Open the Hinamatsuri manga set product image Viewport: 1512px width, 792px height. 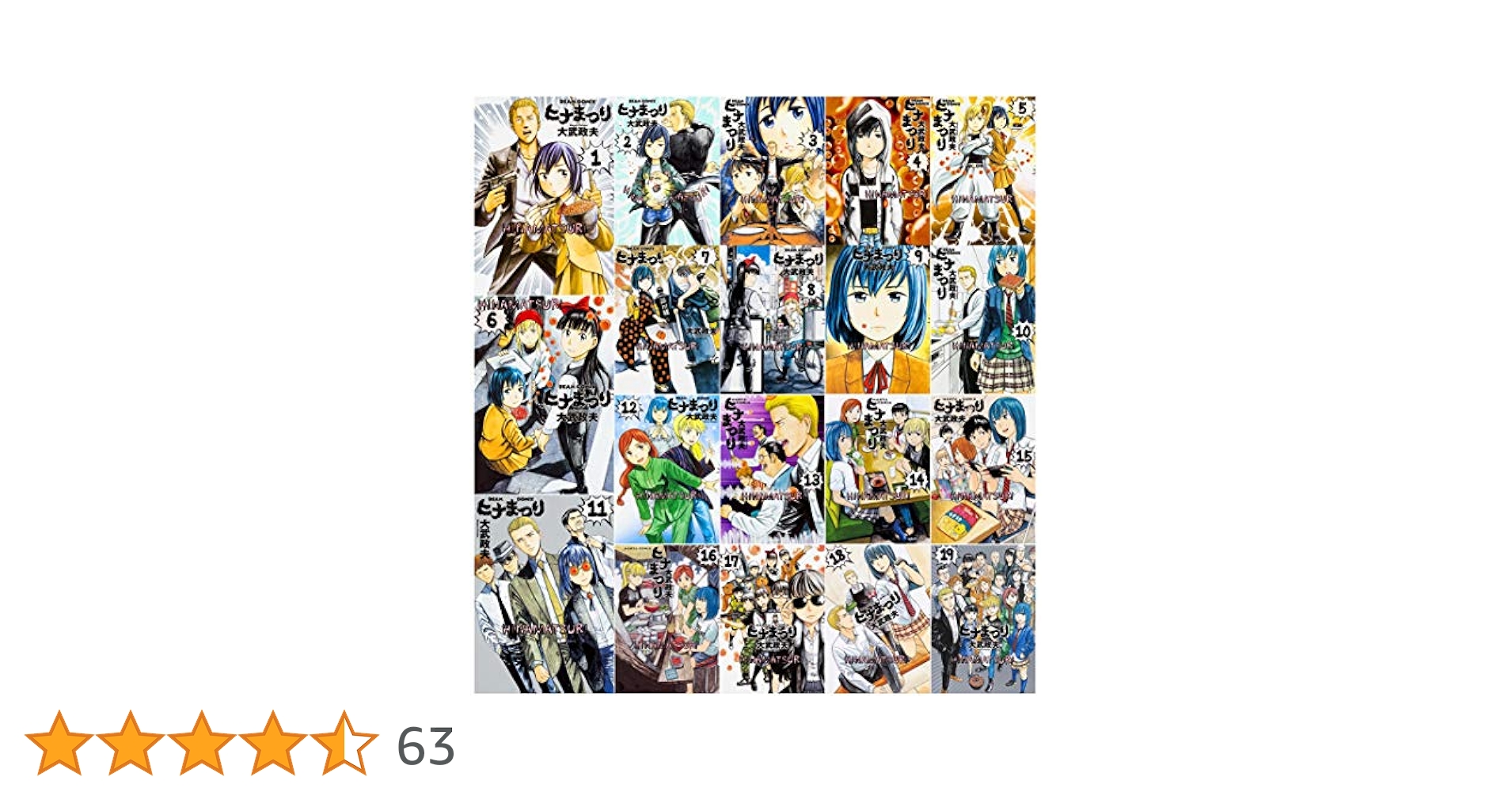pos(754,394)
